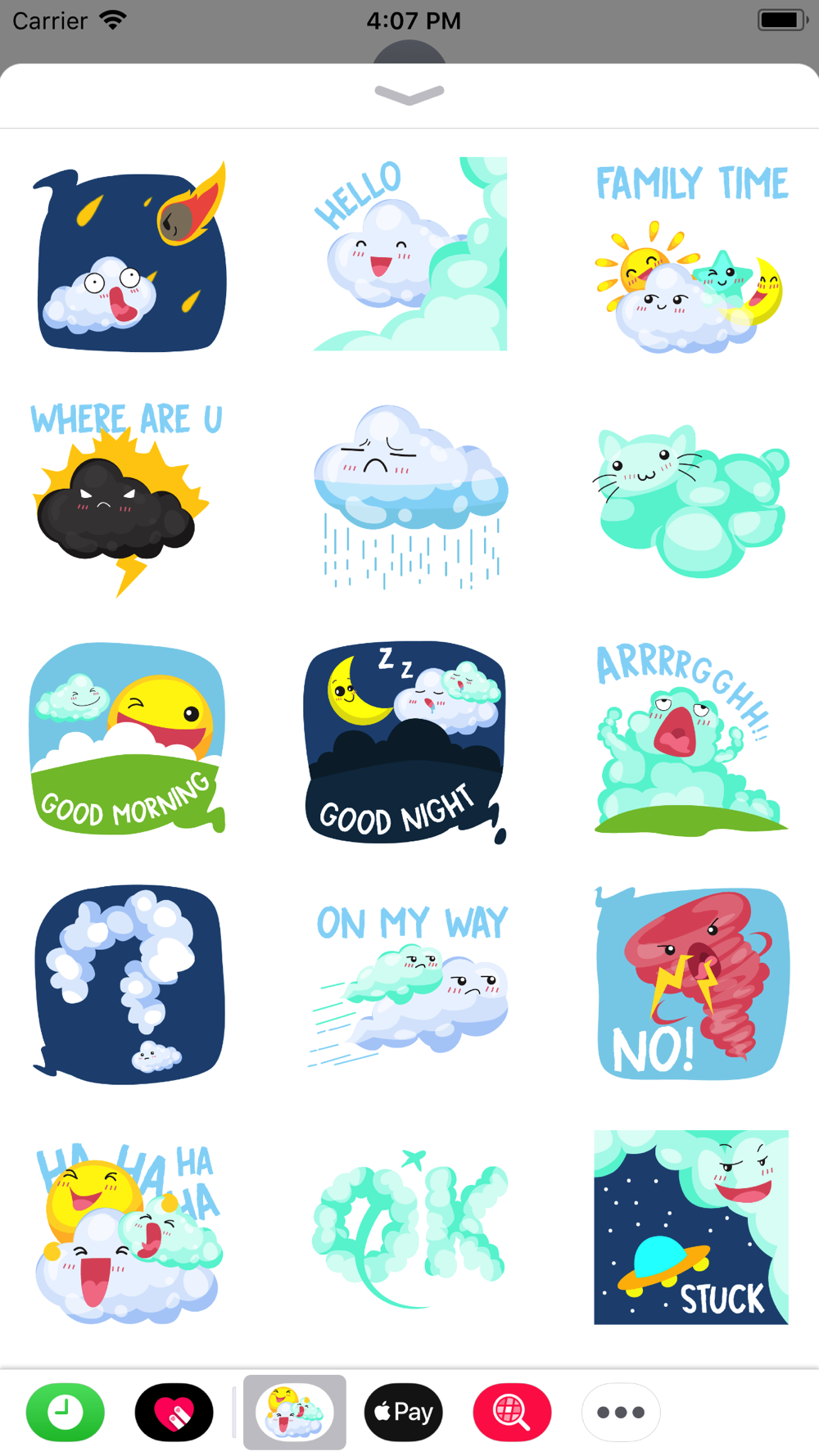Screen dimensions: 819x1456
Task: Select the cat-shaped cloud sticker
Action: (692, 501)
